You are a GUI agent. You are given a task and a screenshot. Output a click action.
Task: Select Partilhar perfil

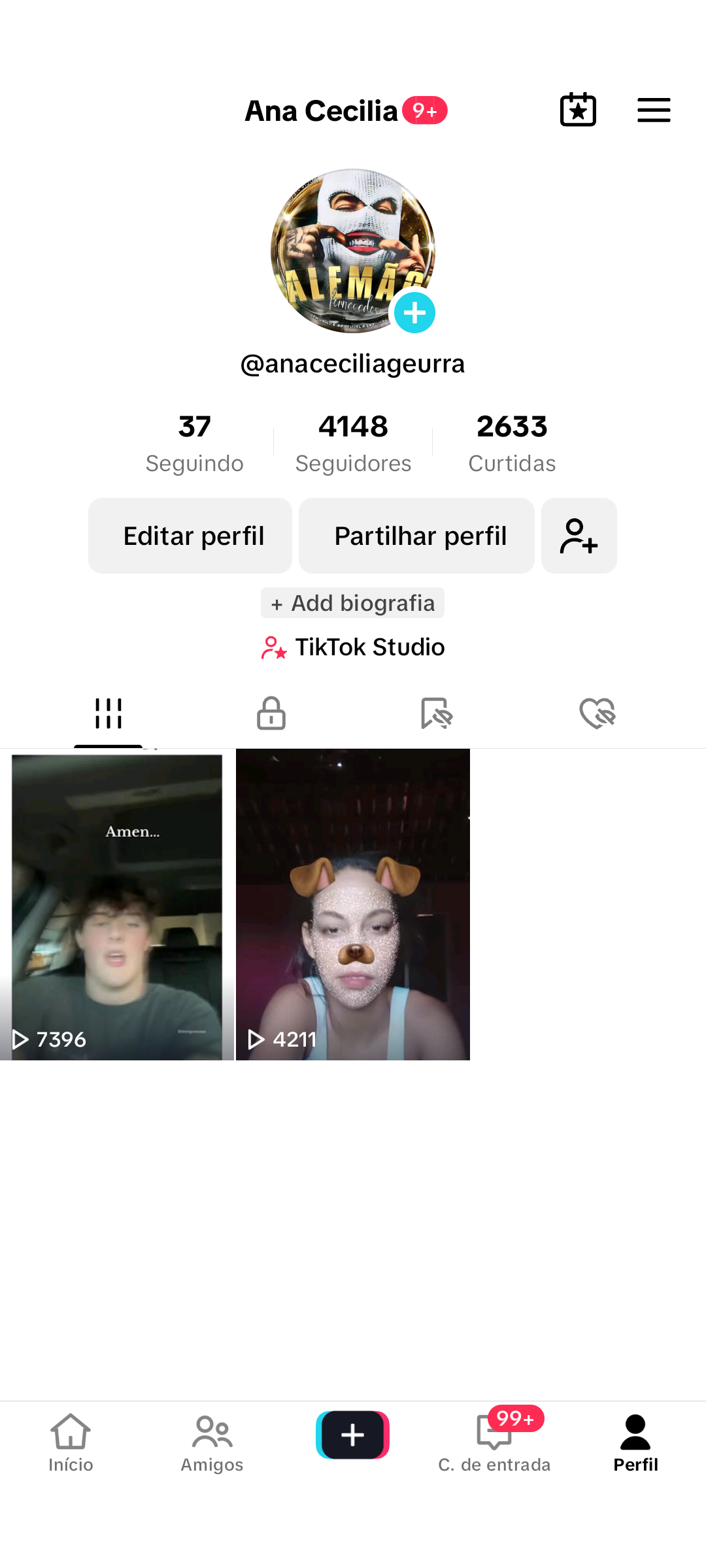(416, 536)
